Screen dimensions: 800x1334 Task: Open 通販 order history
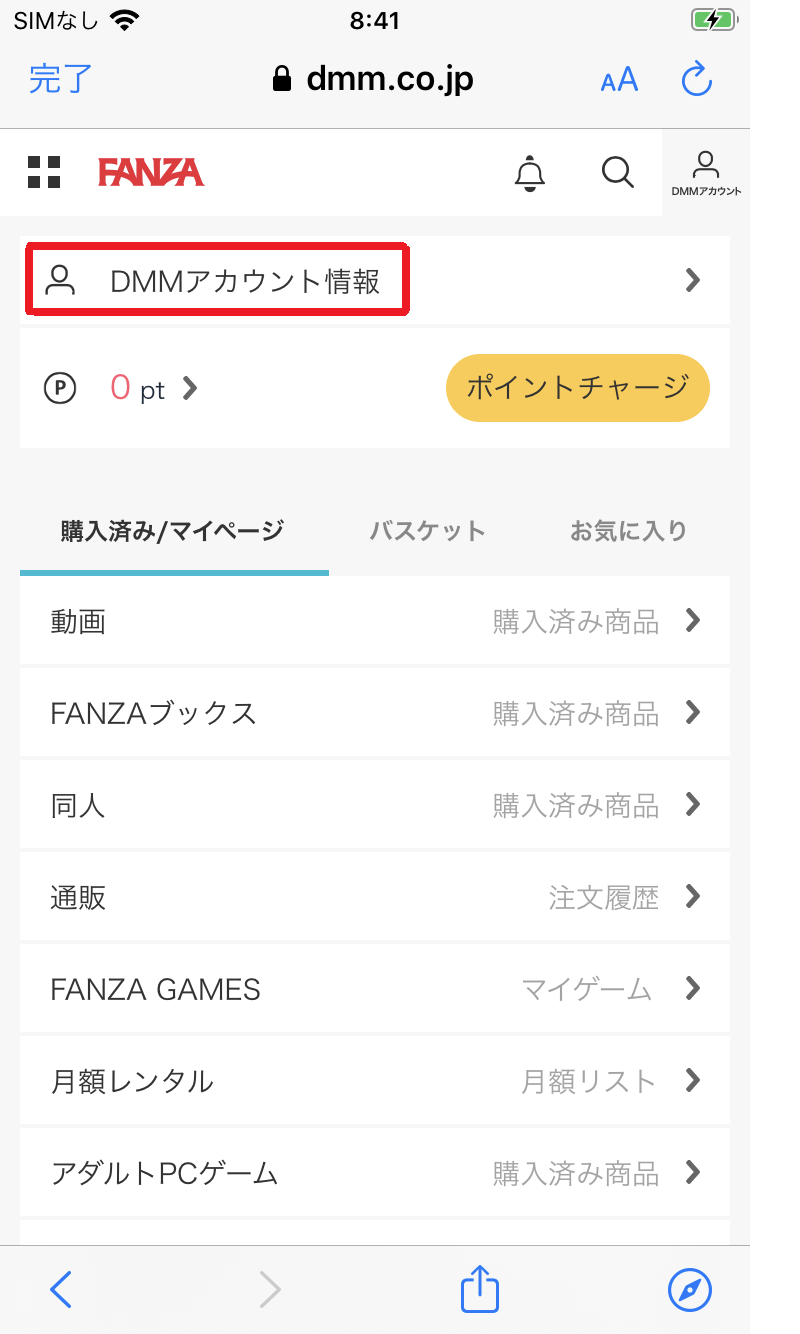coord(374,897)
